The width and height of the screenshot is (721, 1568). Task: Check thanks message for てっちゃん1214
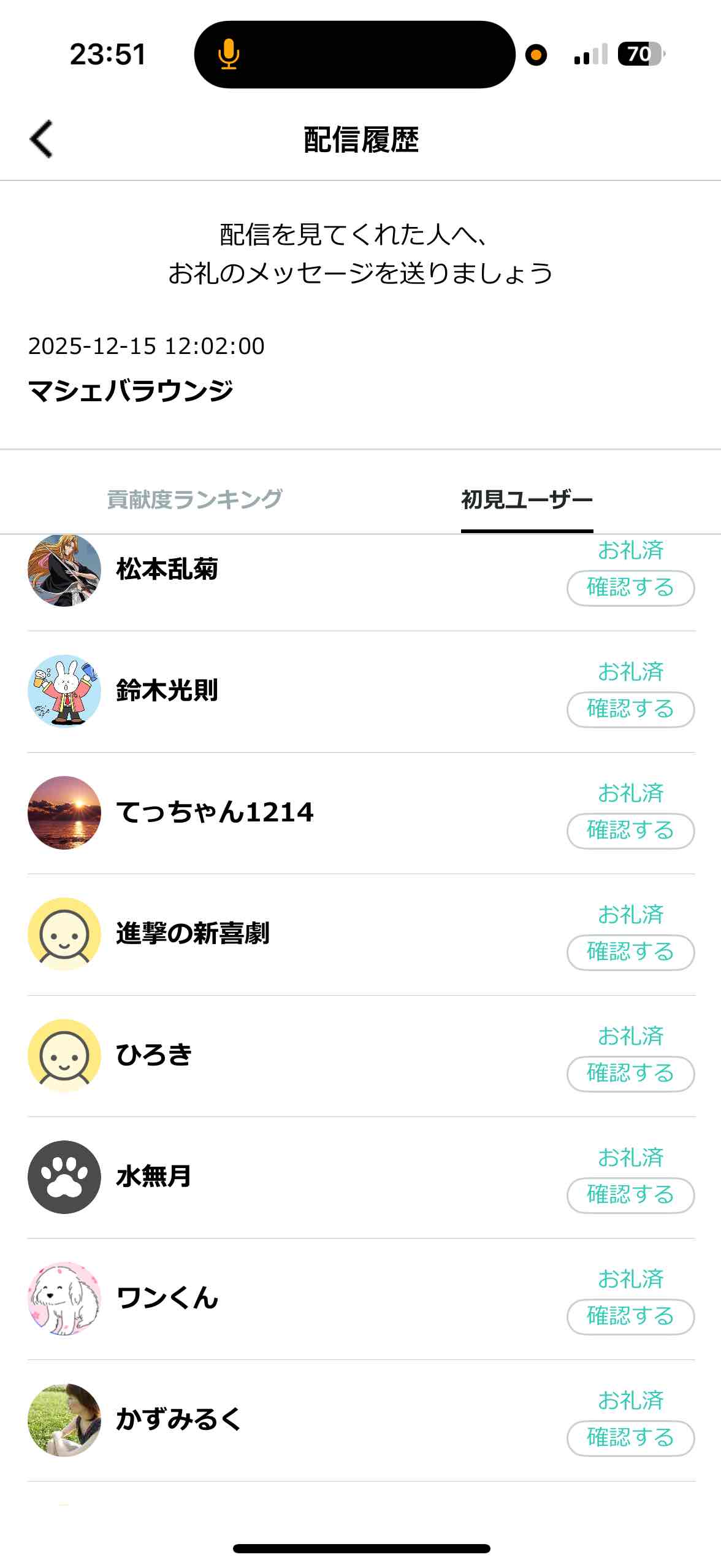(630, 831)
